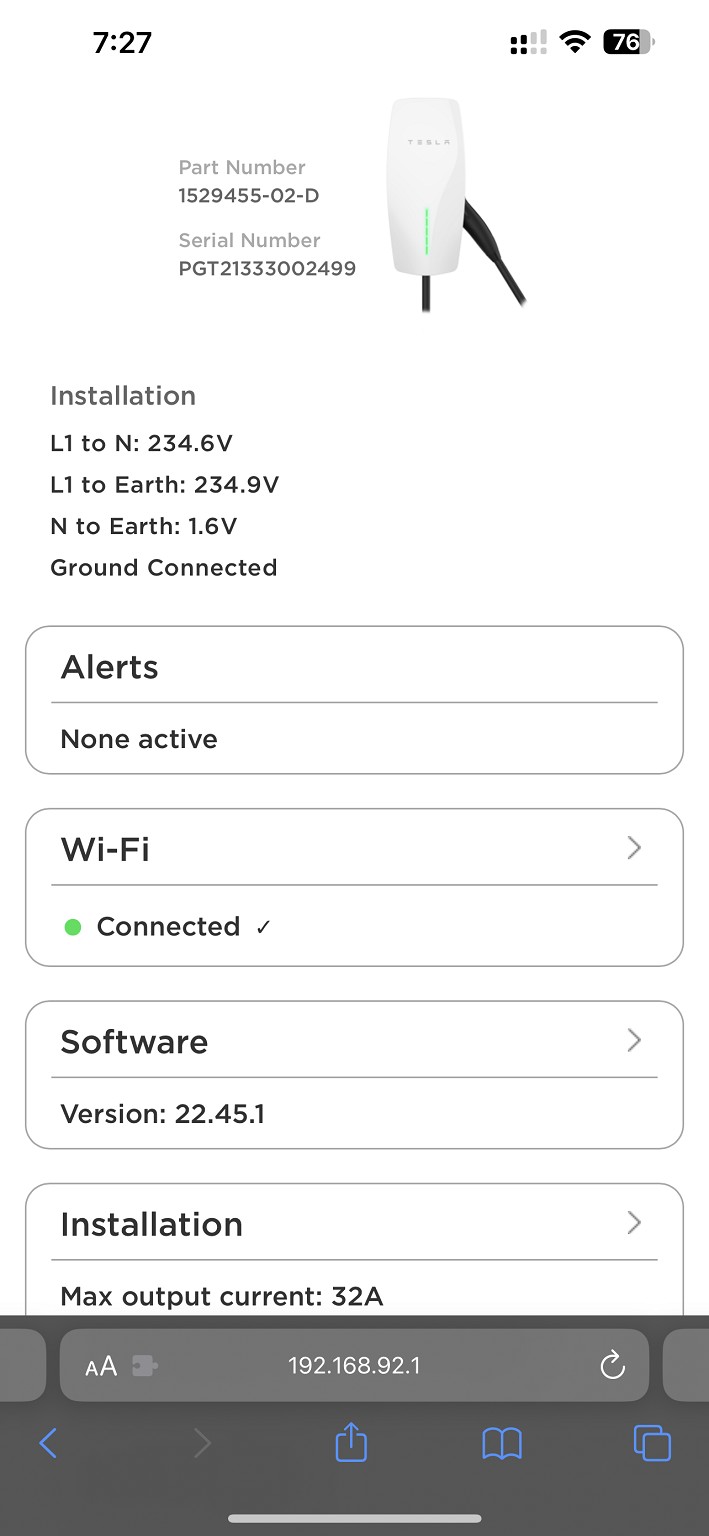Go back to the previous page
Viewport: 709px width, 1536px height.
[48, 1443]
